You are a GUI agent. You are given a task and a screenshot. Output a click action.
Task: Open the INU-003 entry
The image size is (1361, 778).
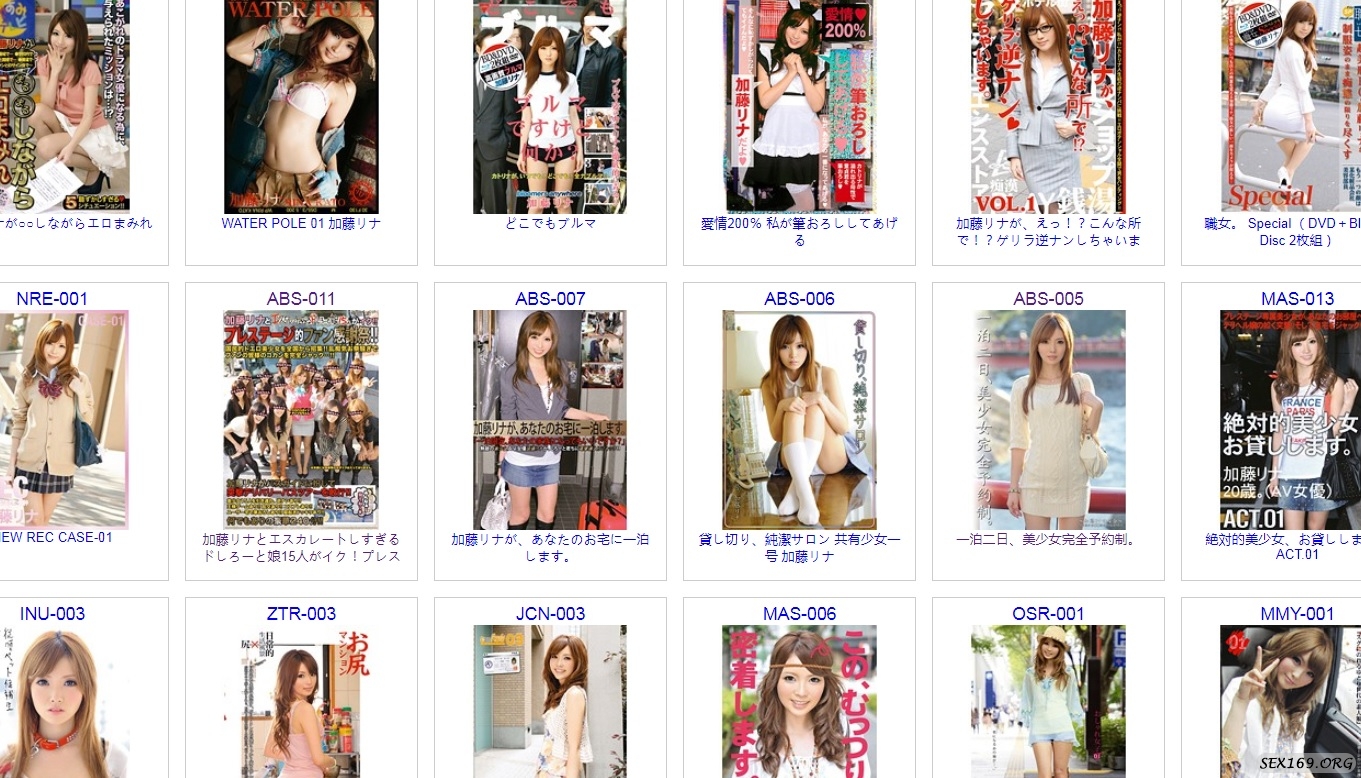click(x=52, y=613)
